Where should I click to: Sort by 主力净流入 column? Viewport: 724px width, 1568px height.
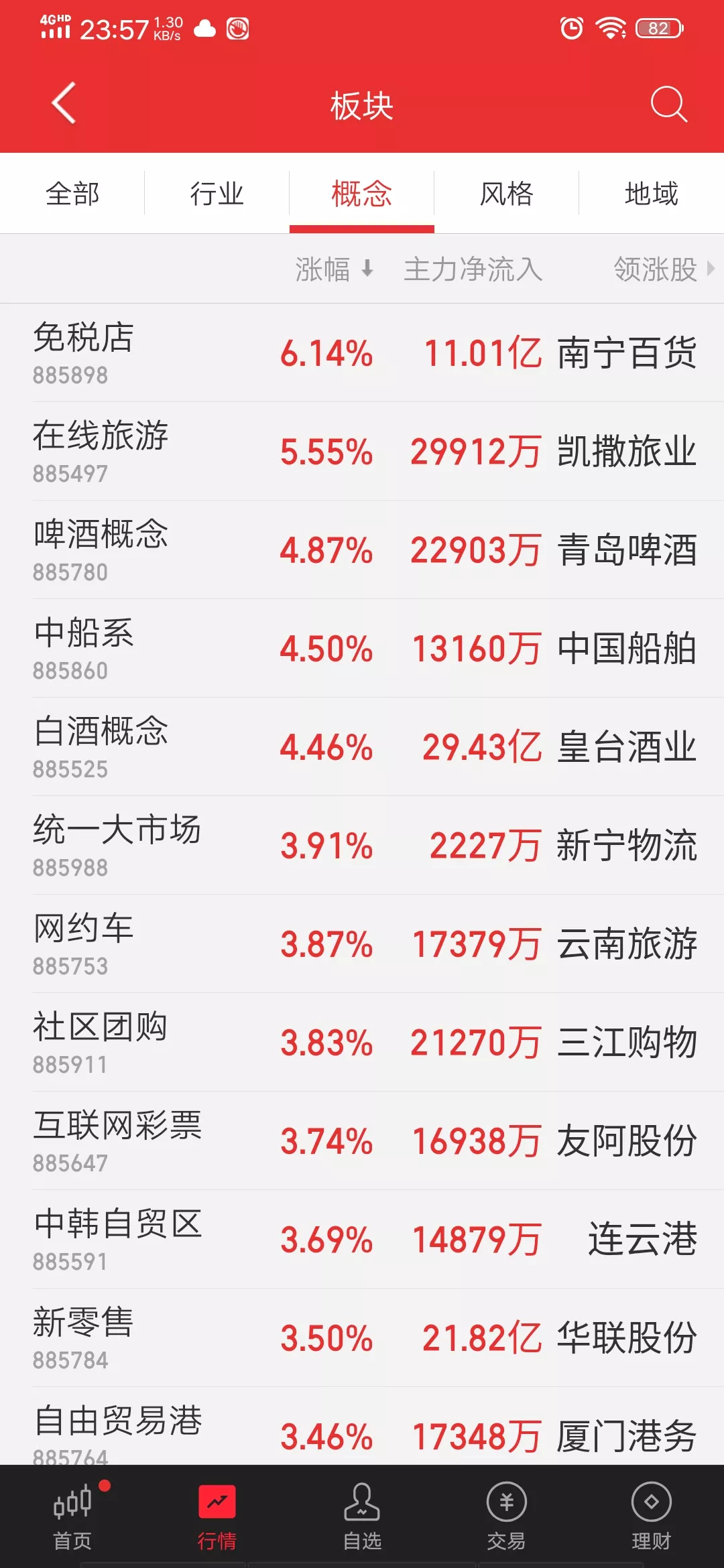pos(473,269)
